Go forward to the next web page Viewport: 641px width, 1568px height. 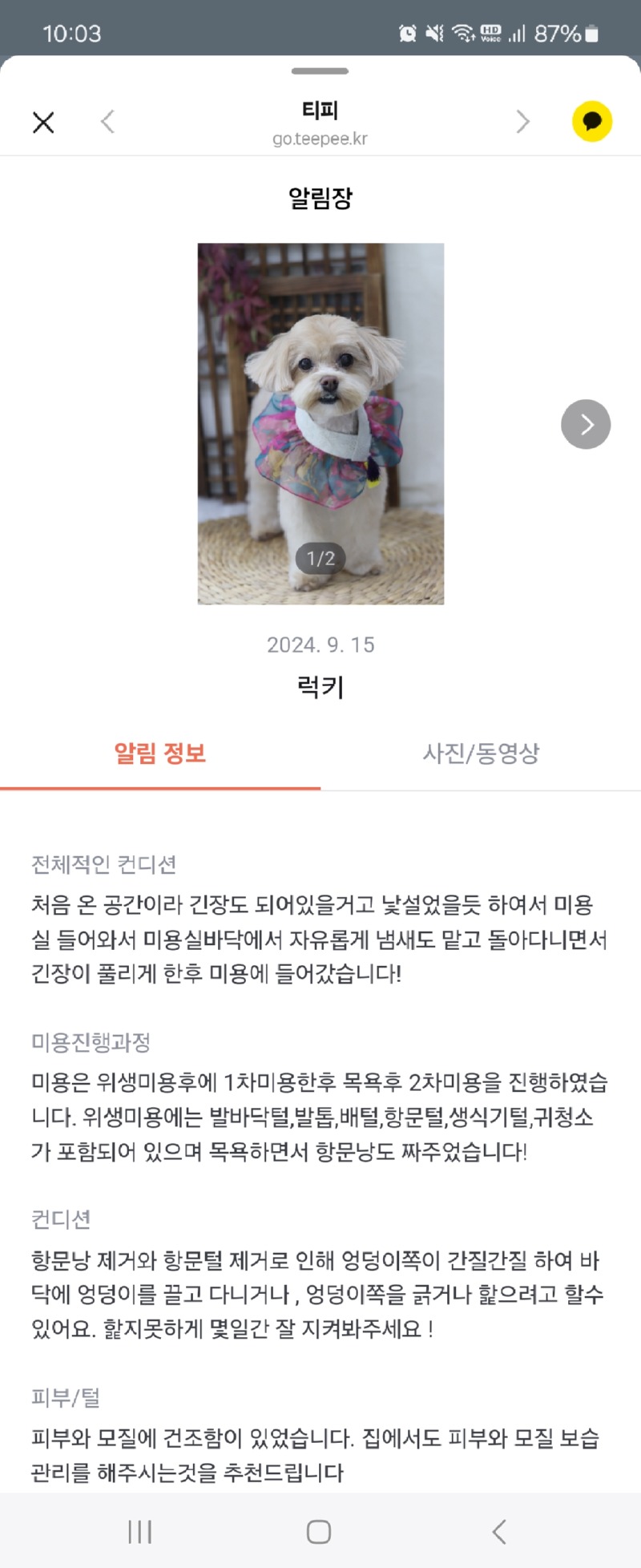[x=522, y=122]
